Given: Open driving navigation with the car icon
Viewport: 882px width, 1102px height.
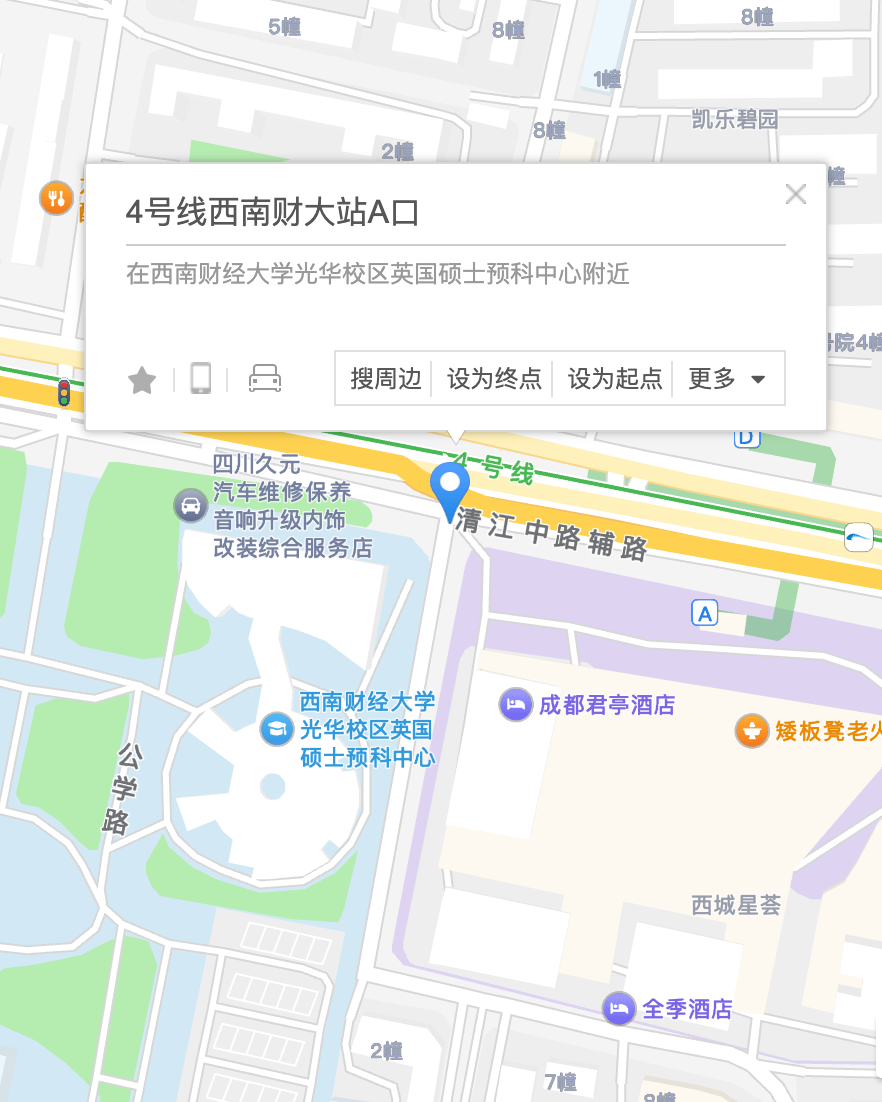Looking at the screenshot, I should 264,379.
